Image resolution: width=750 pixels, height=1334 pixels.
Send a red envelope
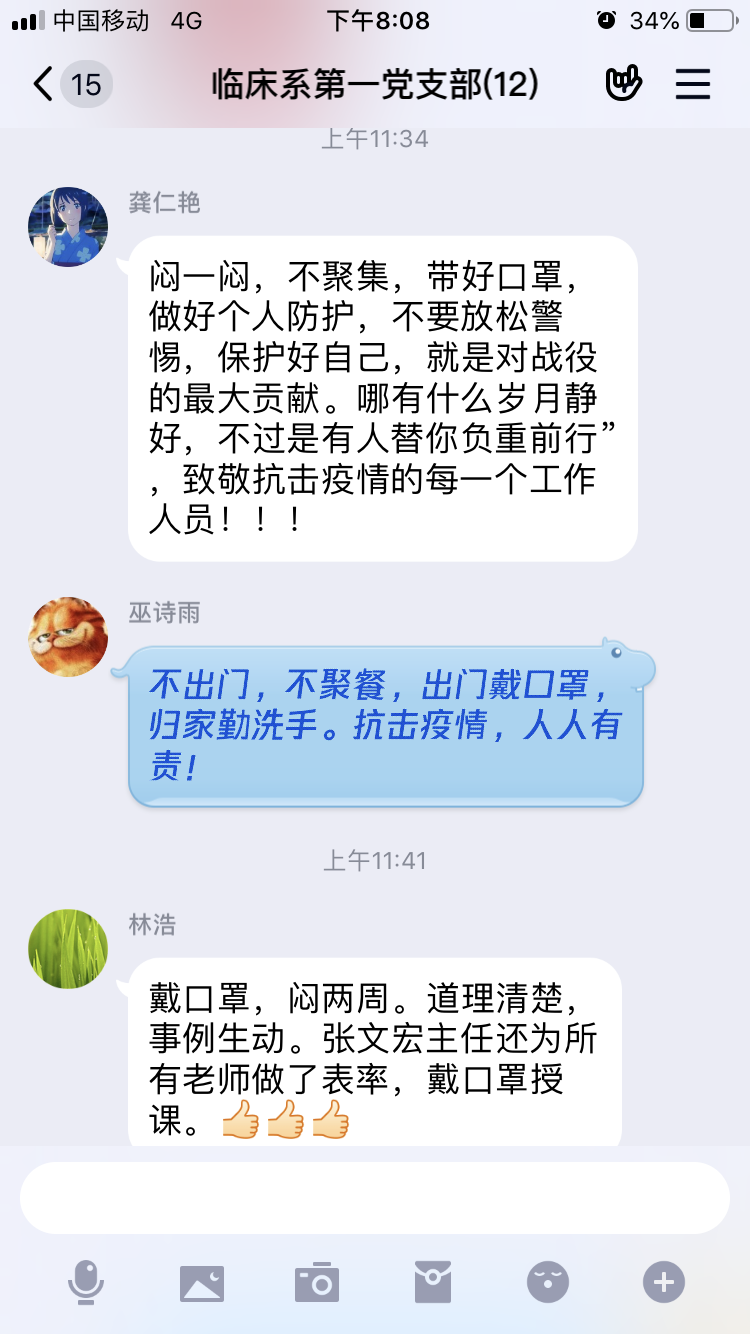pos(433,1282)
